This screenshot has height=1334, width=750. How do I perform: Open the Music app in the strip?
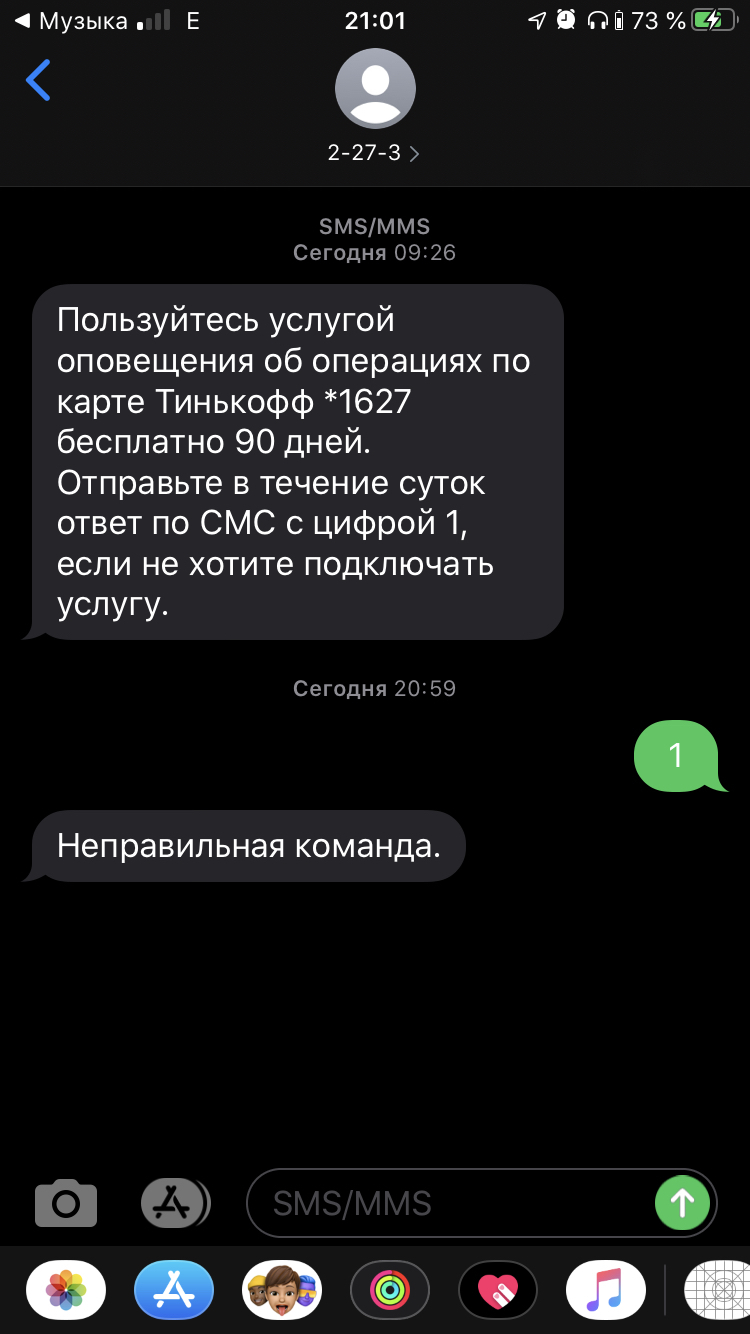coord(605,1290)
